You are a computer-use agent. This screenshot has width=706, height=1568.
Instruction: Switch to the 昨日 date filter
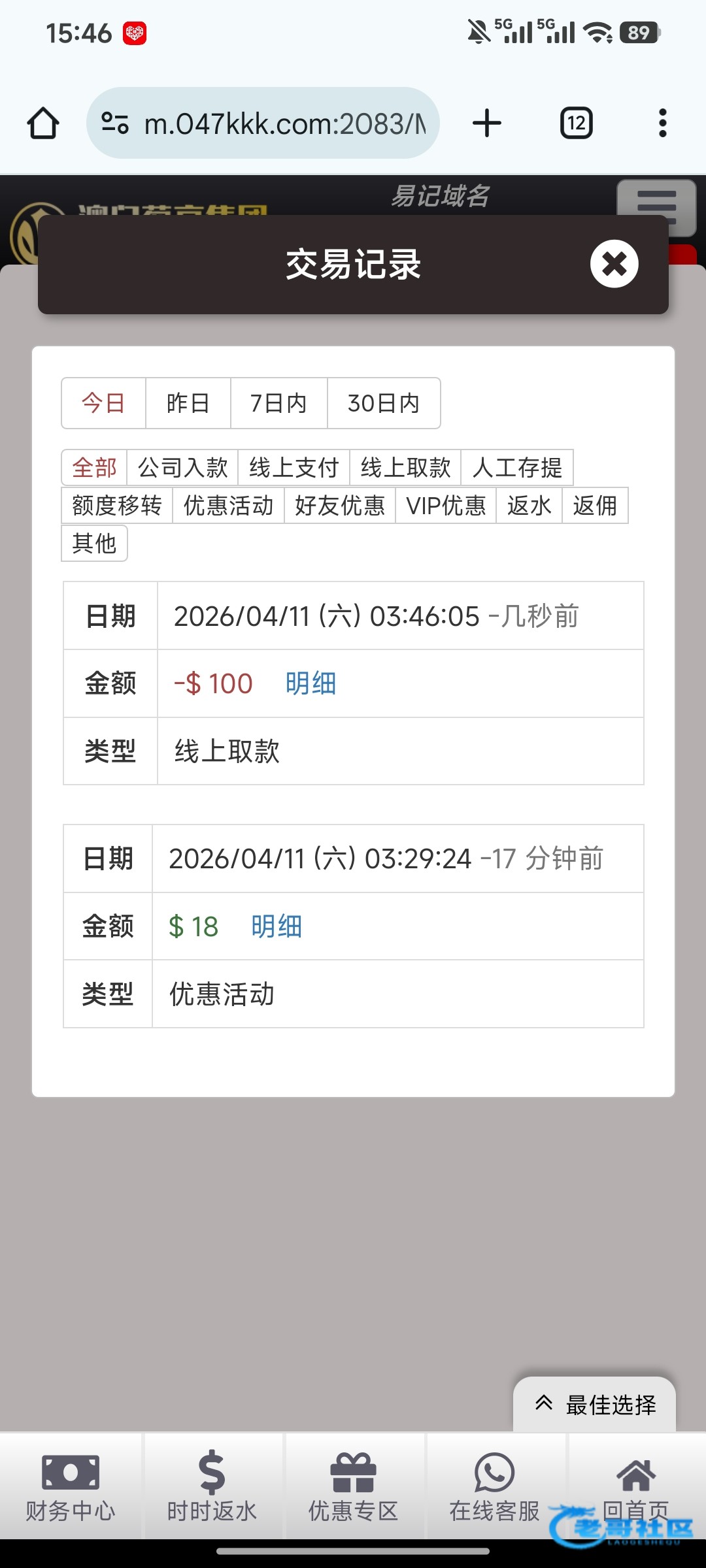(x=188, y=403)
